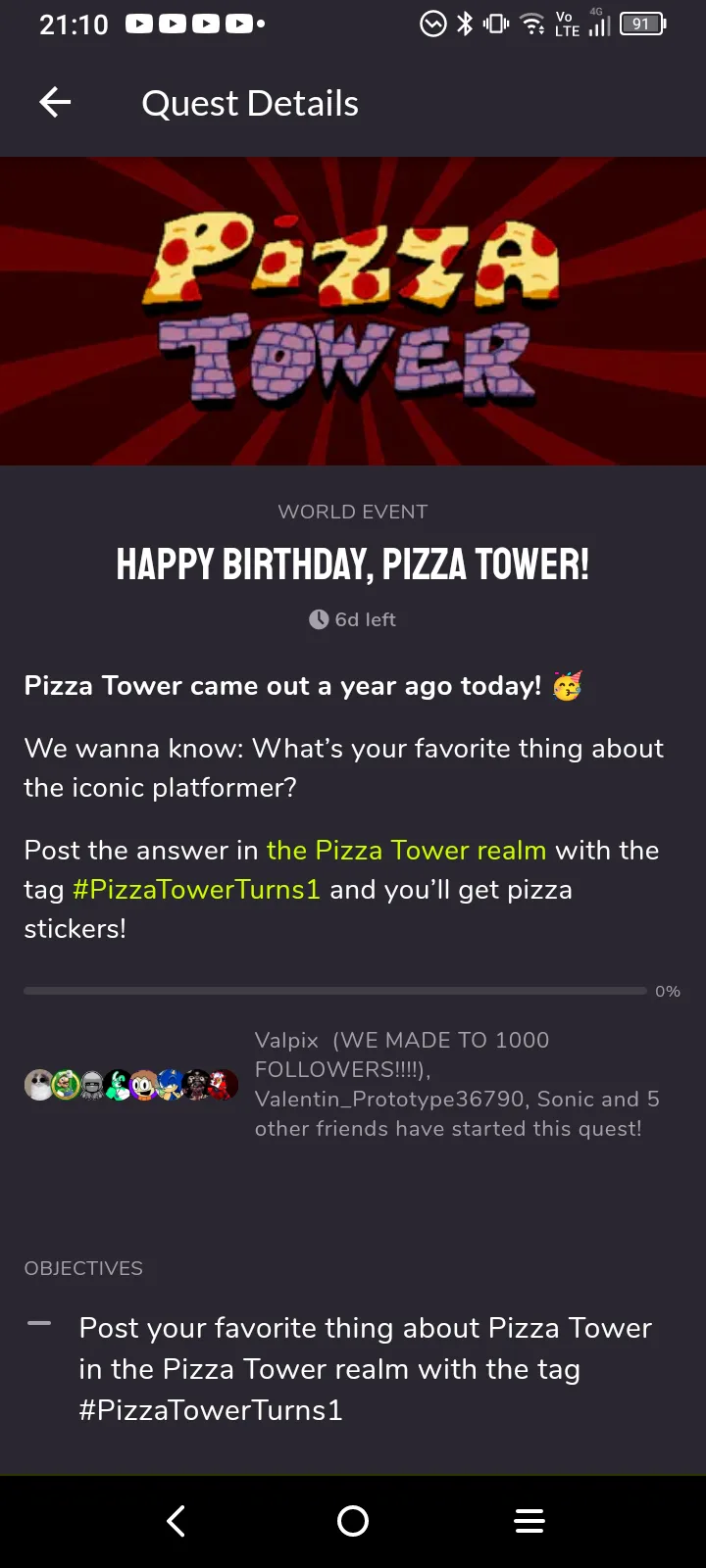The width and height of the screenshot is (706, 1568).
Task: Tap the system home button
Action: [x=353, y=1521]
